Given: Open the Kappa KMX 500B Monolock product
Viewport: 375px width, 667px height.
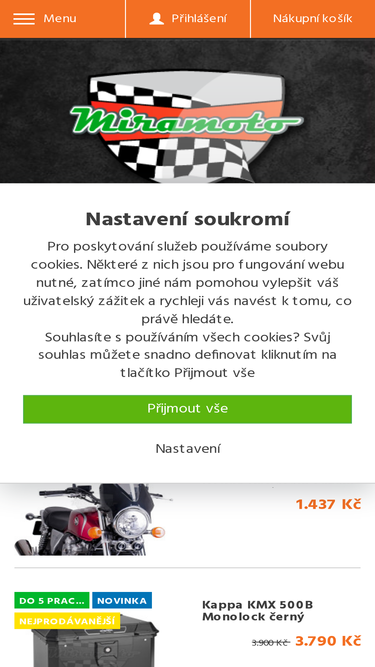Looking at the screenshot, I should pos(257,610).
